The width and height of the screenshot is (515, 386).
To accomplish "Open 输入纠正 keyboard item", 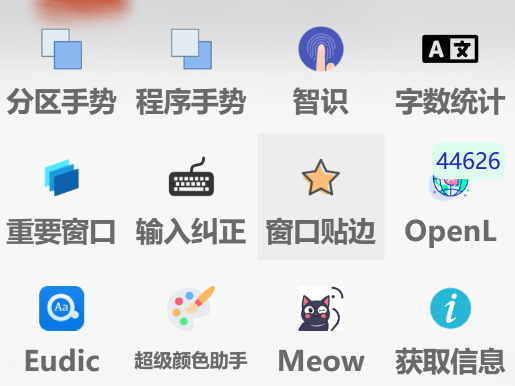I will [x=191, y=197].
